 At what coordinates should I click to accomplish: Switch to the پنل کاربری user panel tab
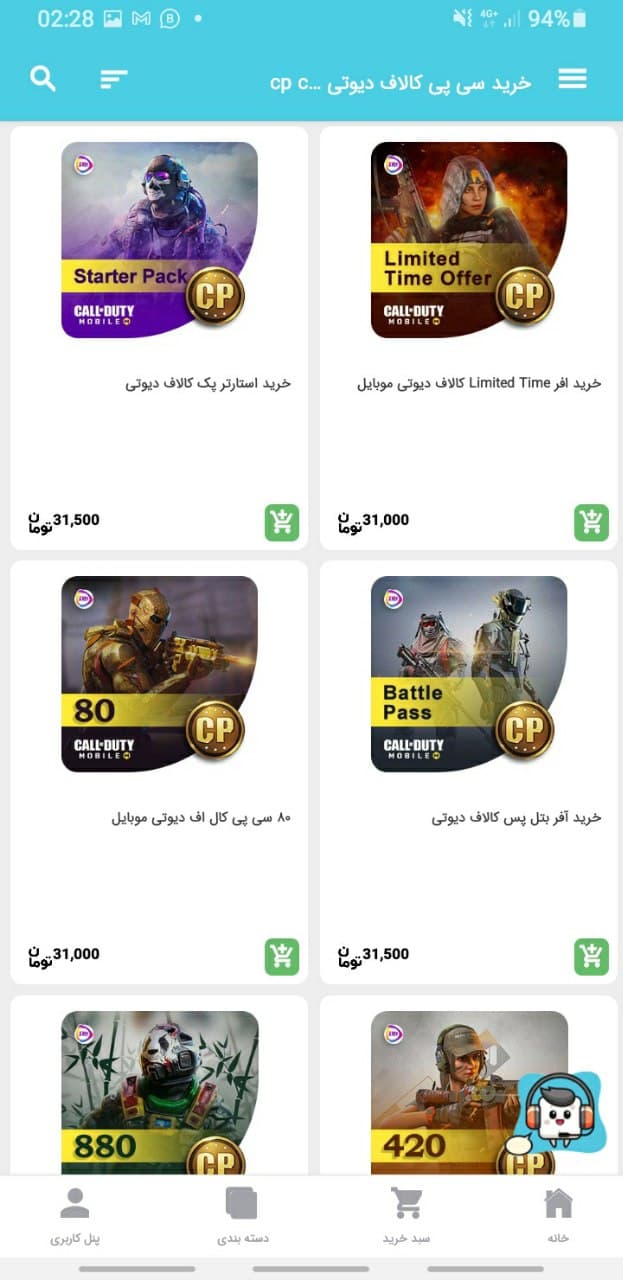click(75, 1216)
